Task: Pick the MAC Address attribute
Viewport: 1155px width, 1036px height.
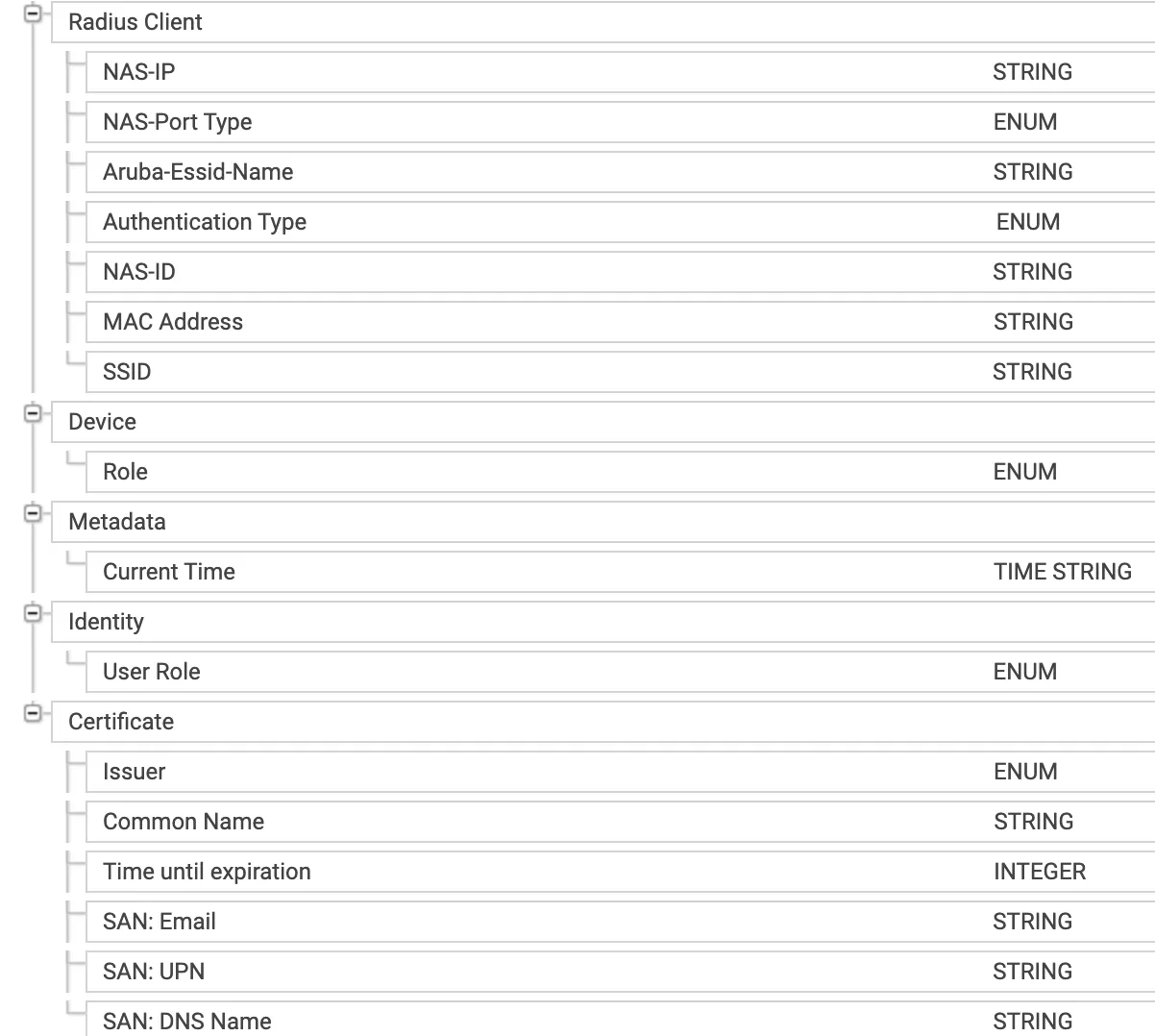Action: tap(173, 322)
